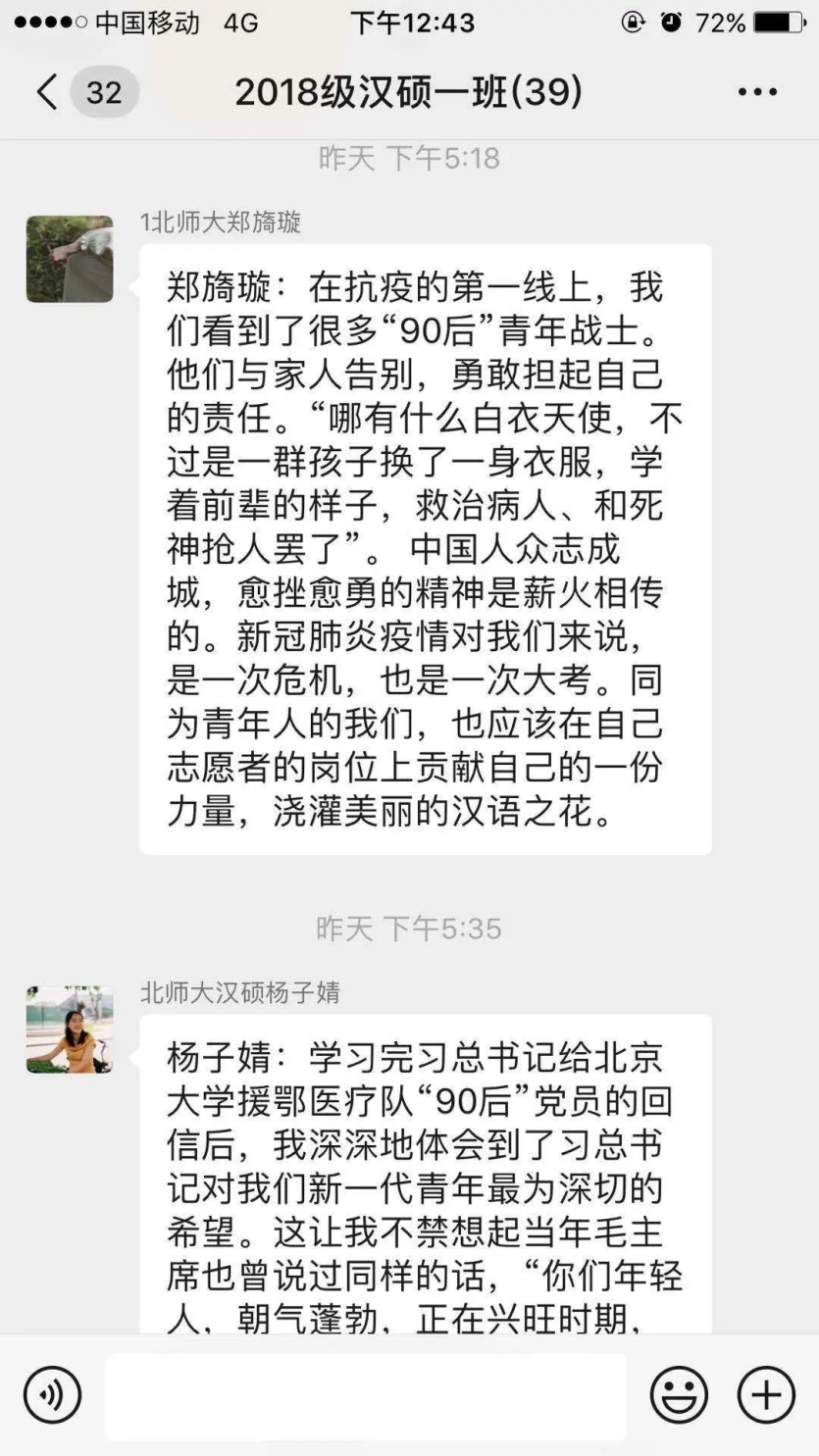The height and width of the screenshot is (1456, 819).
Task: Open the group chat options menu
Action: pos(757,92)
